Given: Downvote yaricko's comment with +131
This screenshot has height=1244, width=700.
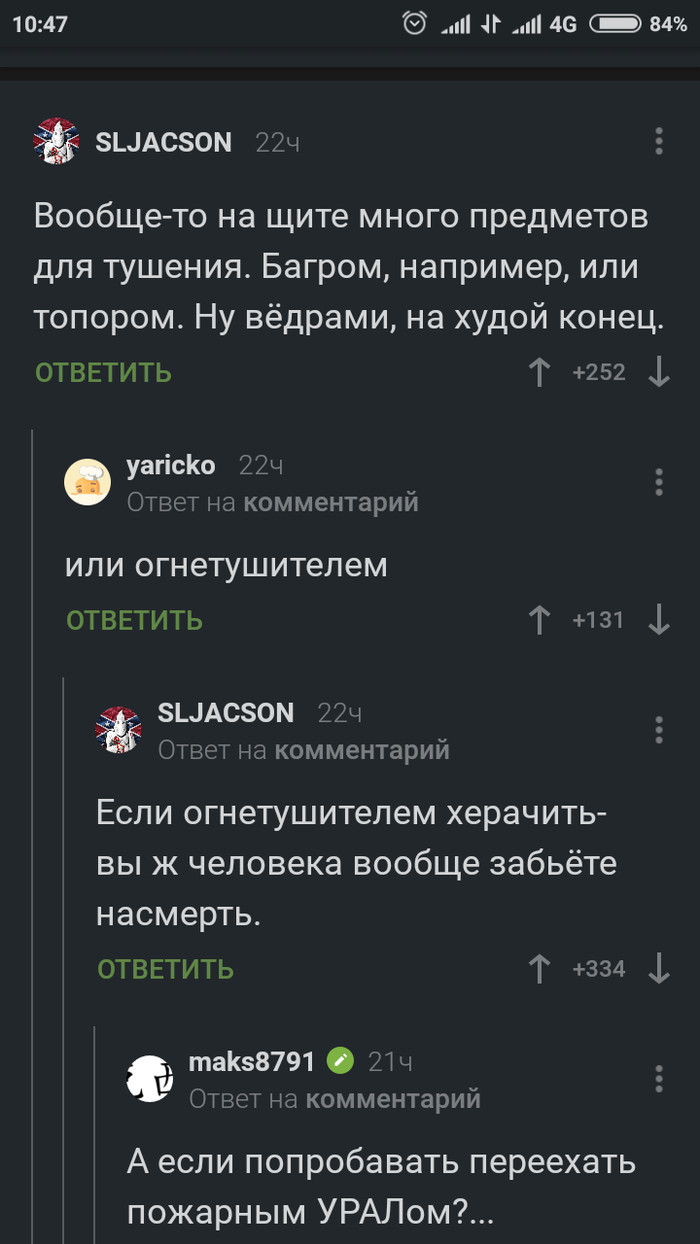Looking at the screenshot, I should tap(658, 621).
